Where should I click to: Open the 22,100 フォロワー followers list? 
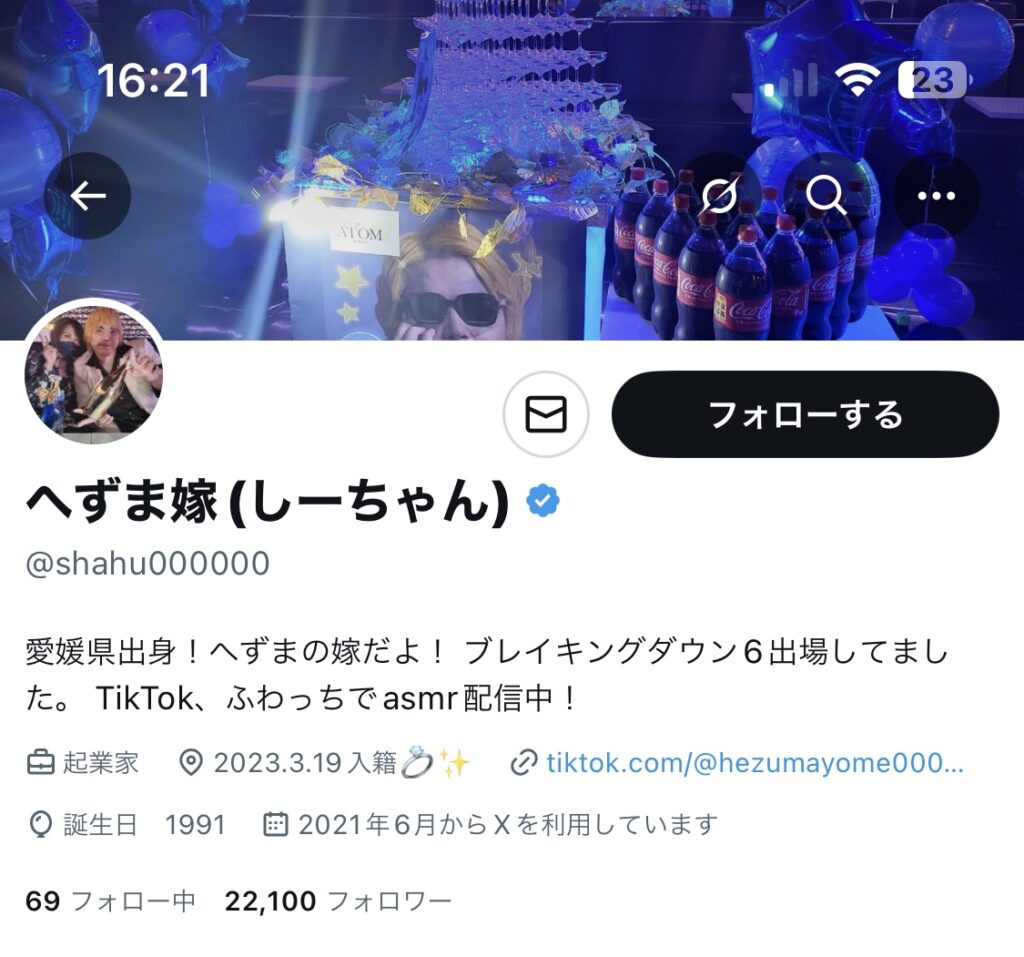click(x=338, y=901)
